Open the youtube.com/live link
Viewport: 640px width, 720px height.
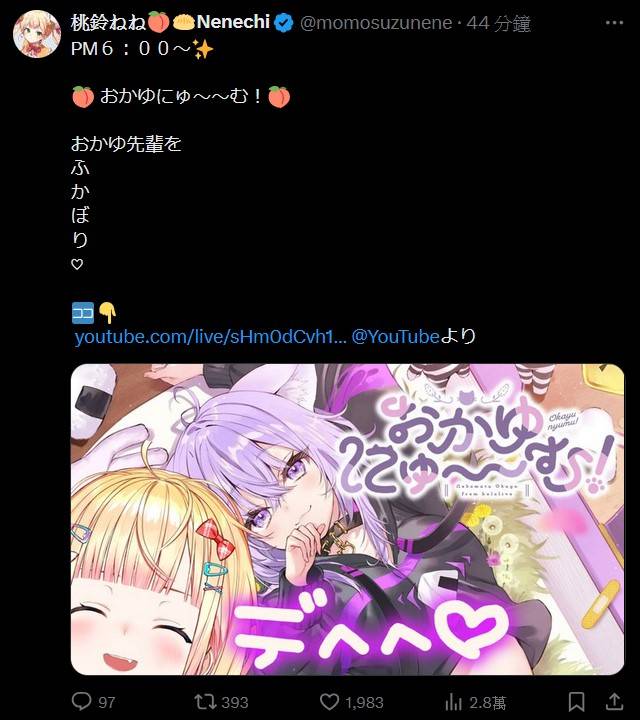pos(211,337)
